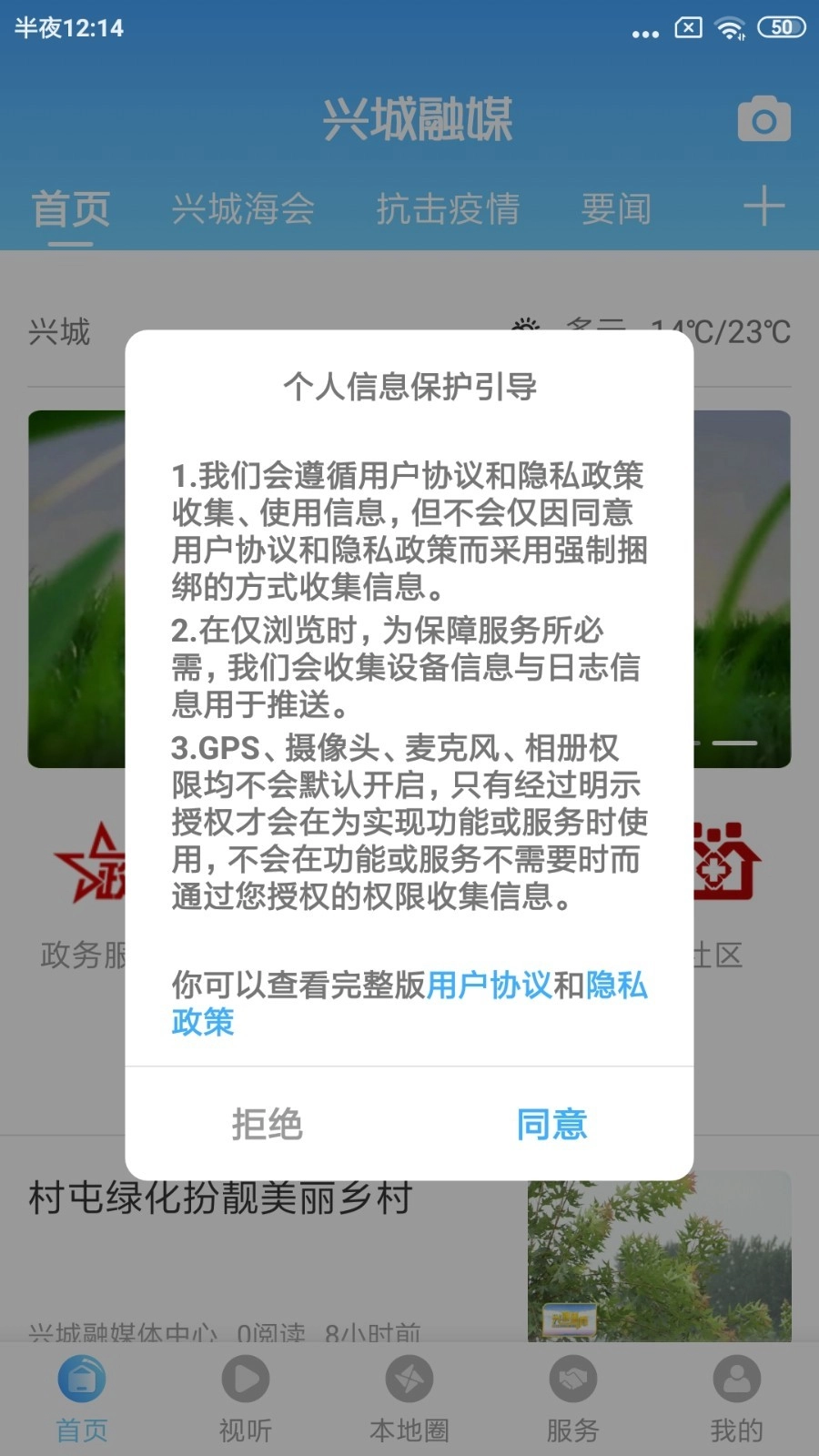Open the camera icon in the top bar

pos(764,118)
